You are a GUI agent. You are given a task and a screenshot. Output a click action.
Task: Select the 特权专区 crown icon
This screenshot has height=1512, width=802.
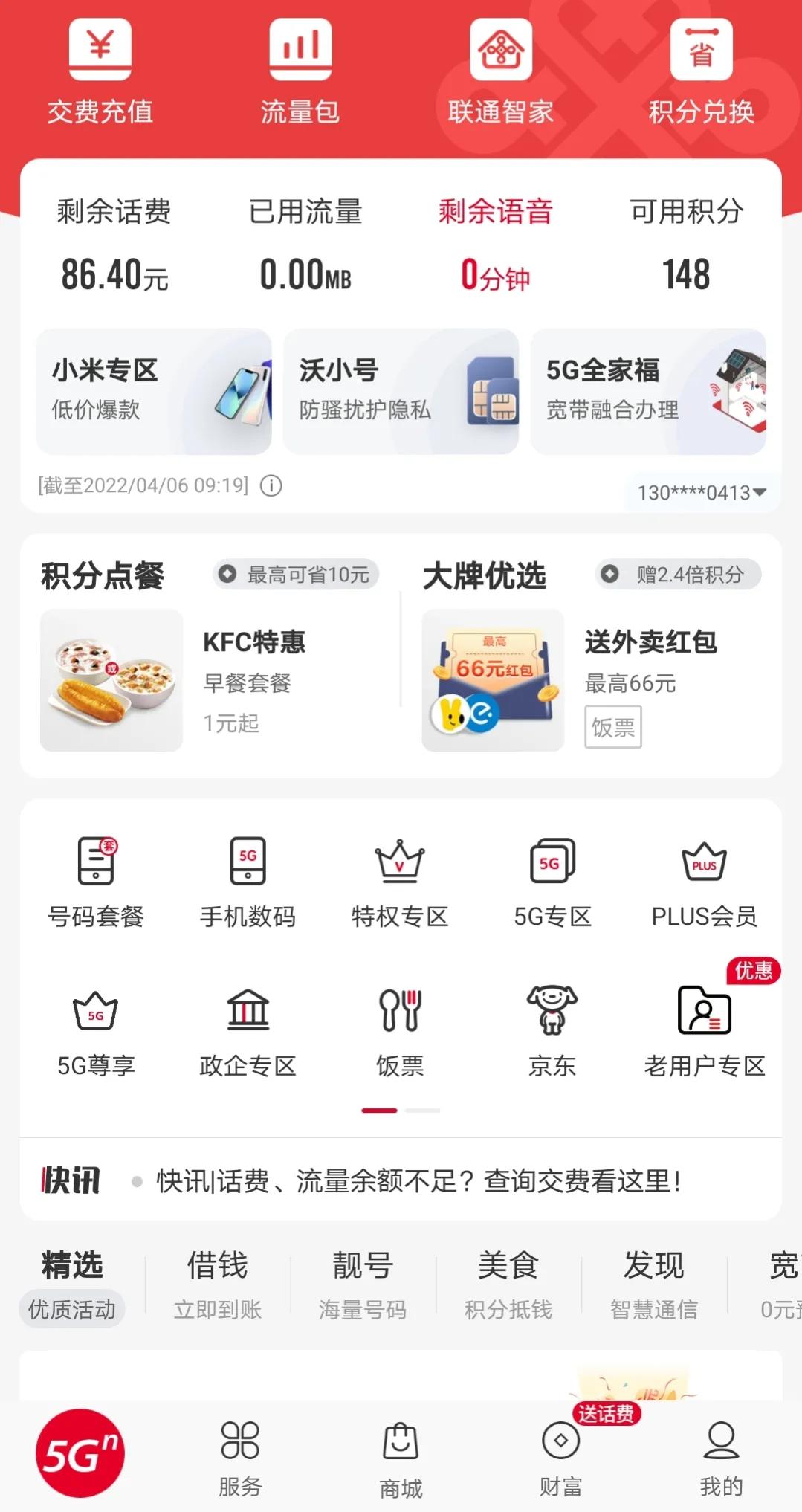tap(401, 881)
